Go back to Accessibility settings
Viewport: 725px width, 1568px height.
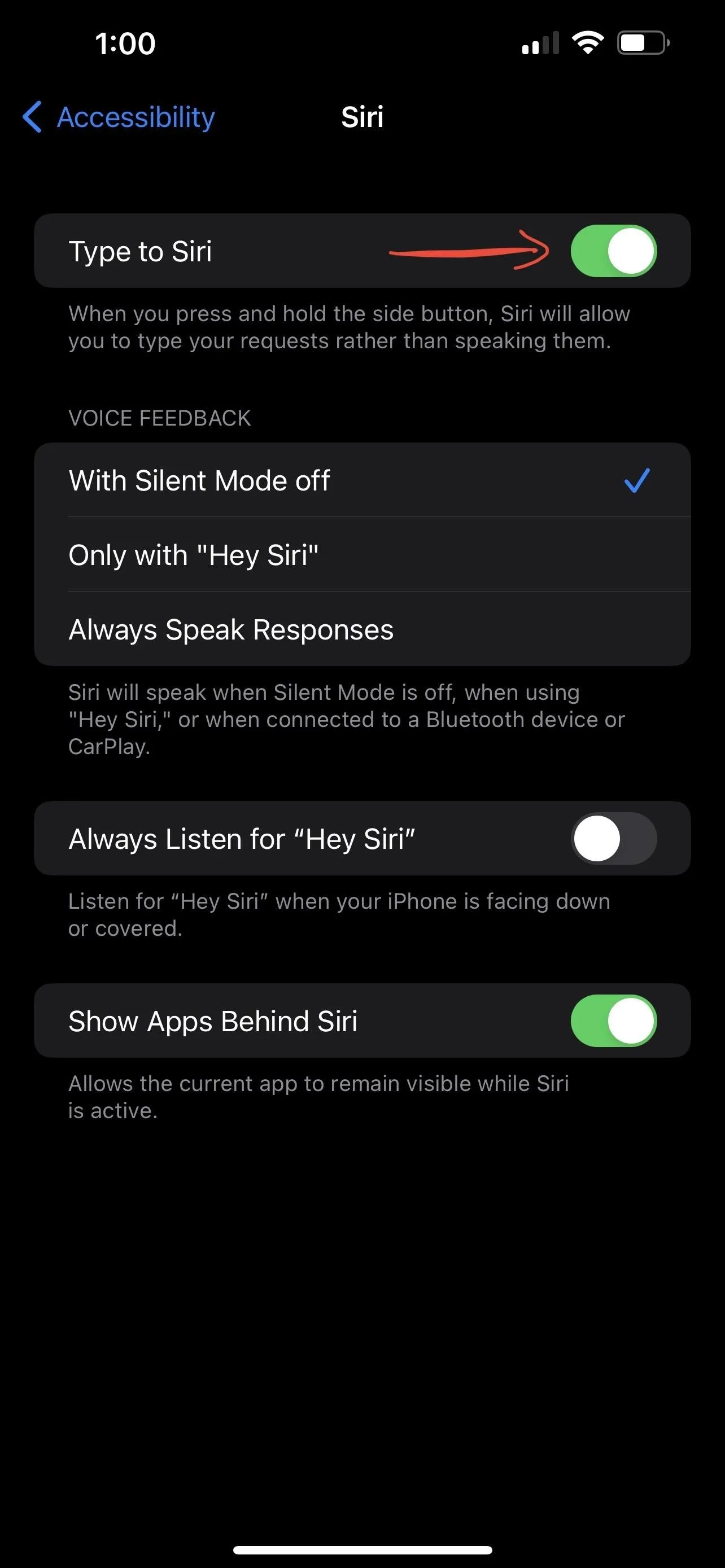(119, 117)
